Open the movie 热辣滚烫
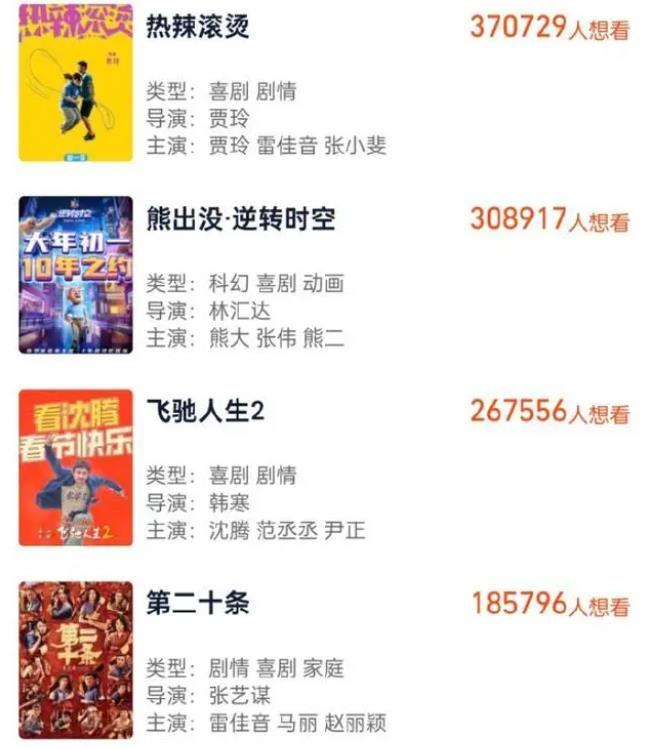 [198, 28]
